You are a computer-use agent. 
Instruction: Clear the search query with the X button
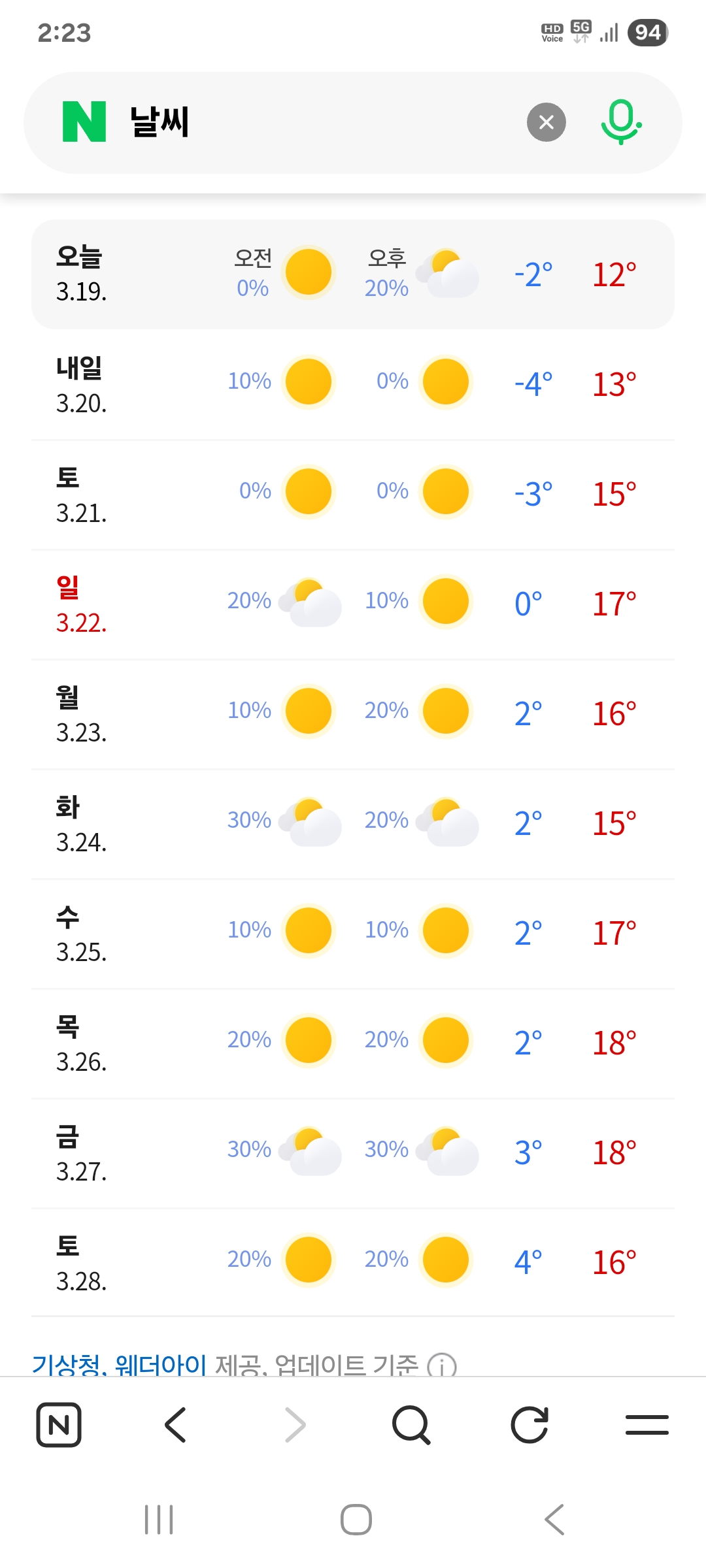(546, 122)
